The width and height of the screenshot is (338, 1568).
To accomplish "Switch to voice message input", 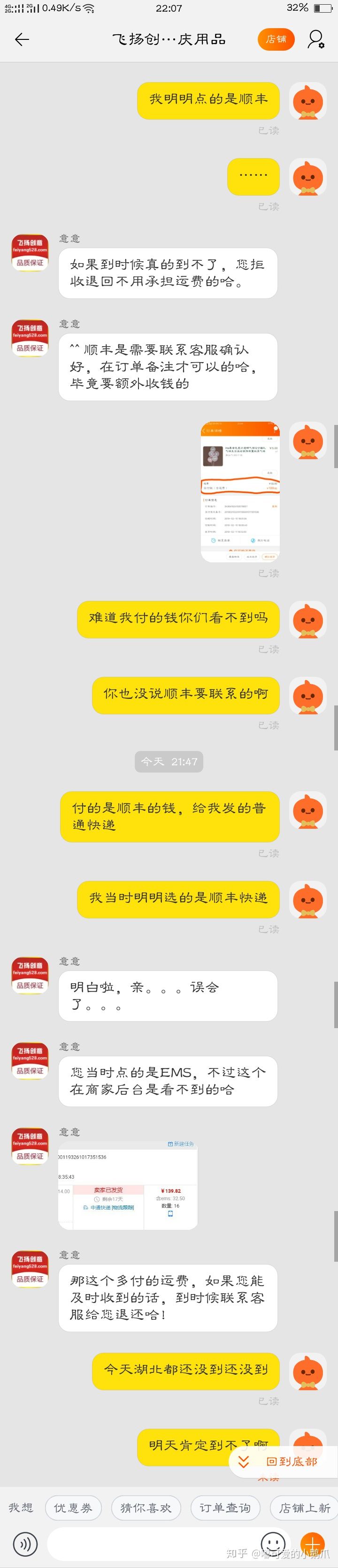I will [x=25, y=1544].
